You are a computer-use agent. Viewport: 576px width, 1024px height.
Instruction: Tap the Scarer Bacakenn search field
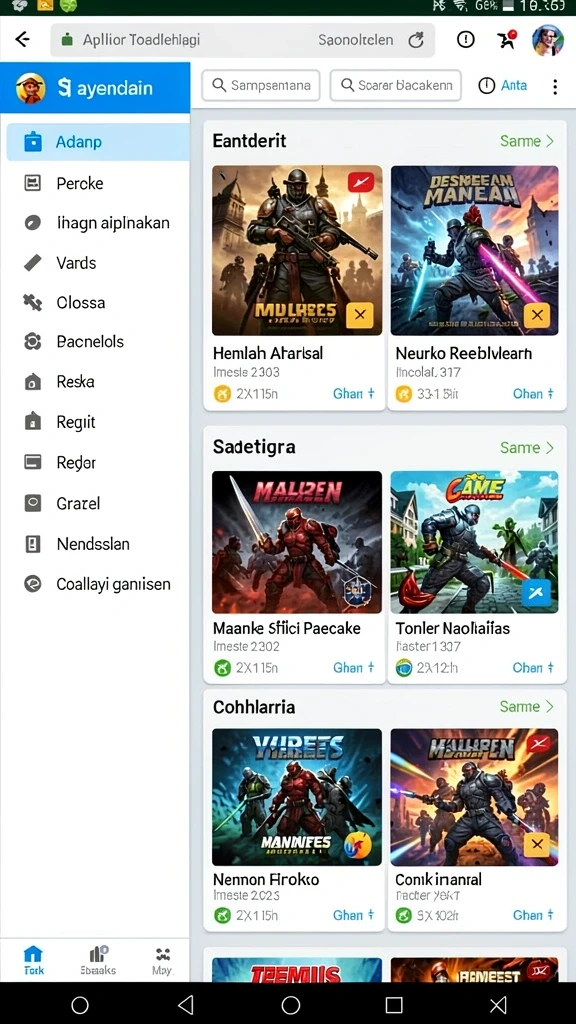point(396,86)
